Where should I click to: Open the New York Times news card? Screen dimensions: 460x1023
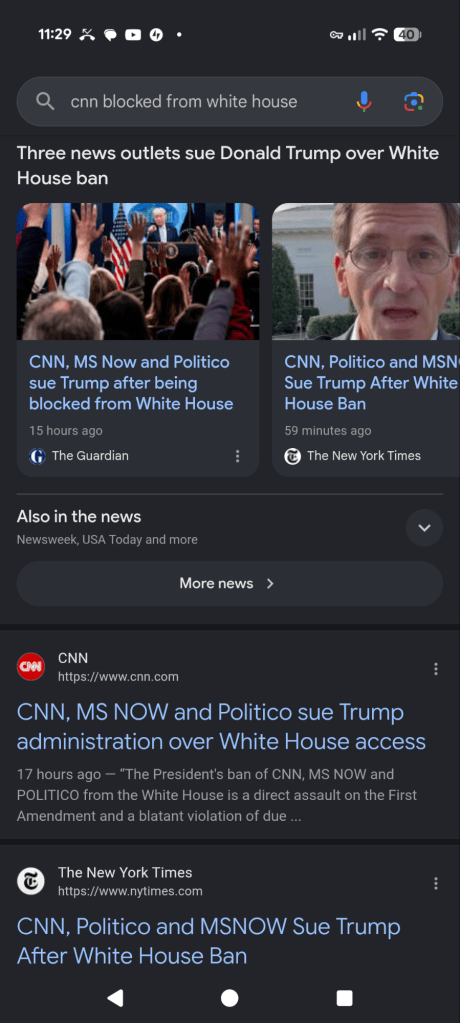click(366, 339)
